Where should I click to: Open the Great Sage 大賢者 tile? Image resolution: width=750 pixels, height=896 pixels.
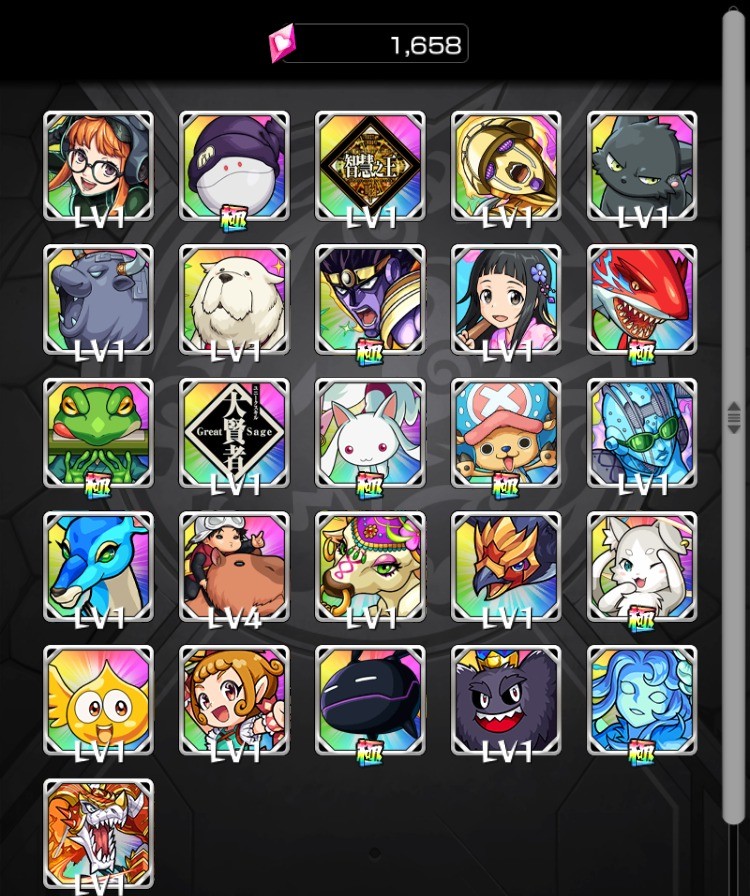coord(234,433)
